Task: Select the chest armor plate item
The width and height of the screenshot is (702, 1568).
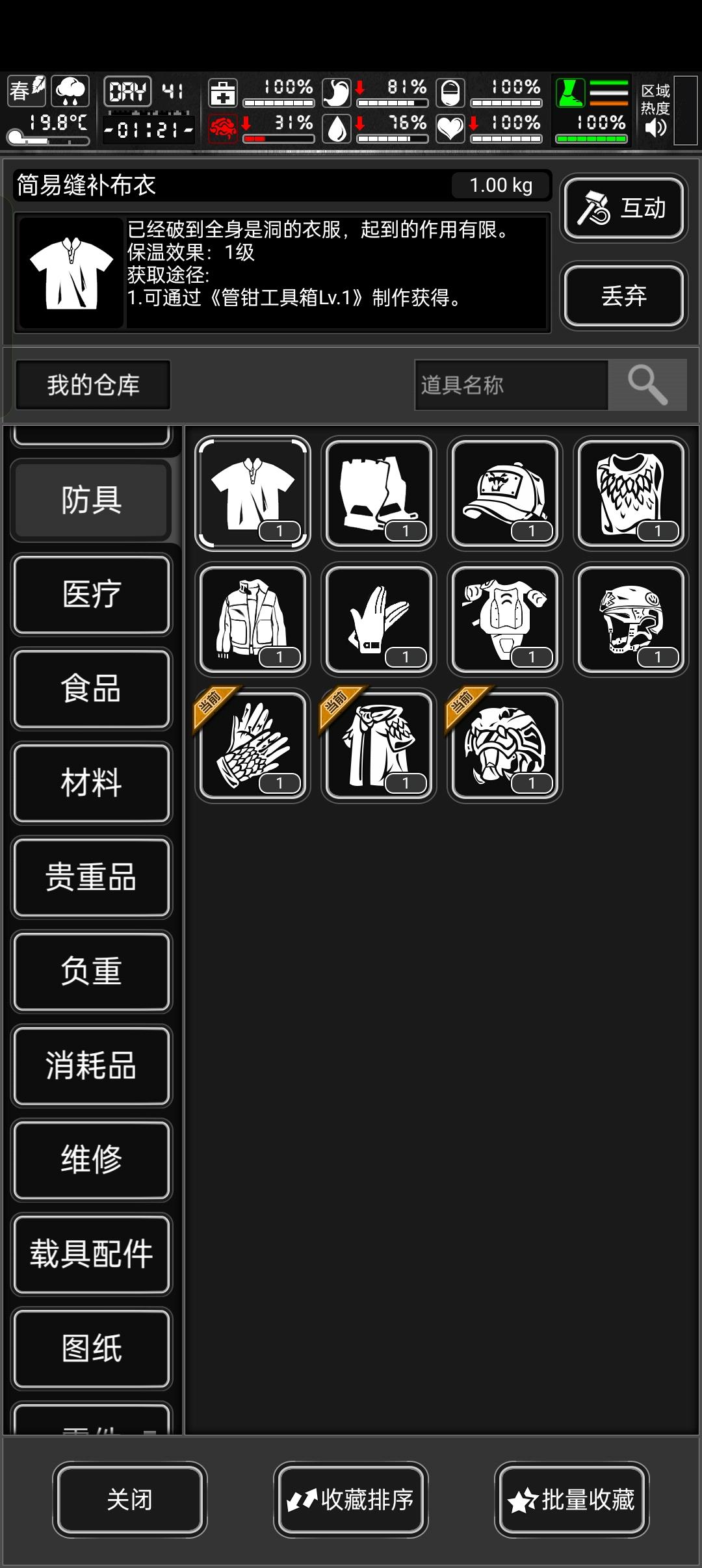Action: click(504, 619)
